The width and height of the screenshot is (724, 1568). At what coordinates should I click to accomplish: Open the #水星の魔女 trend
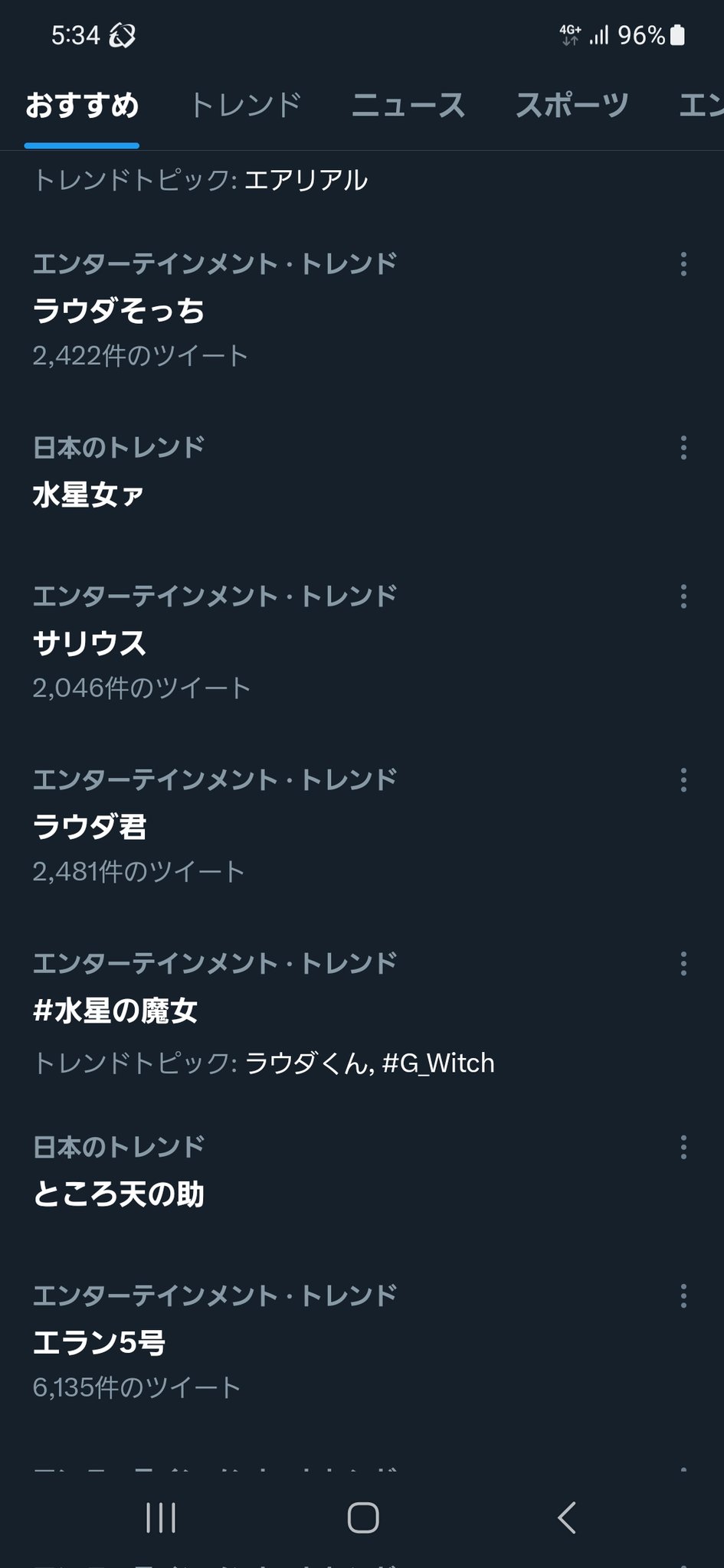click(x=116, y=1011)
